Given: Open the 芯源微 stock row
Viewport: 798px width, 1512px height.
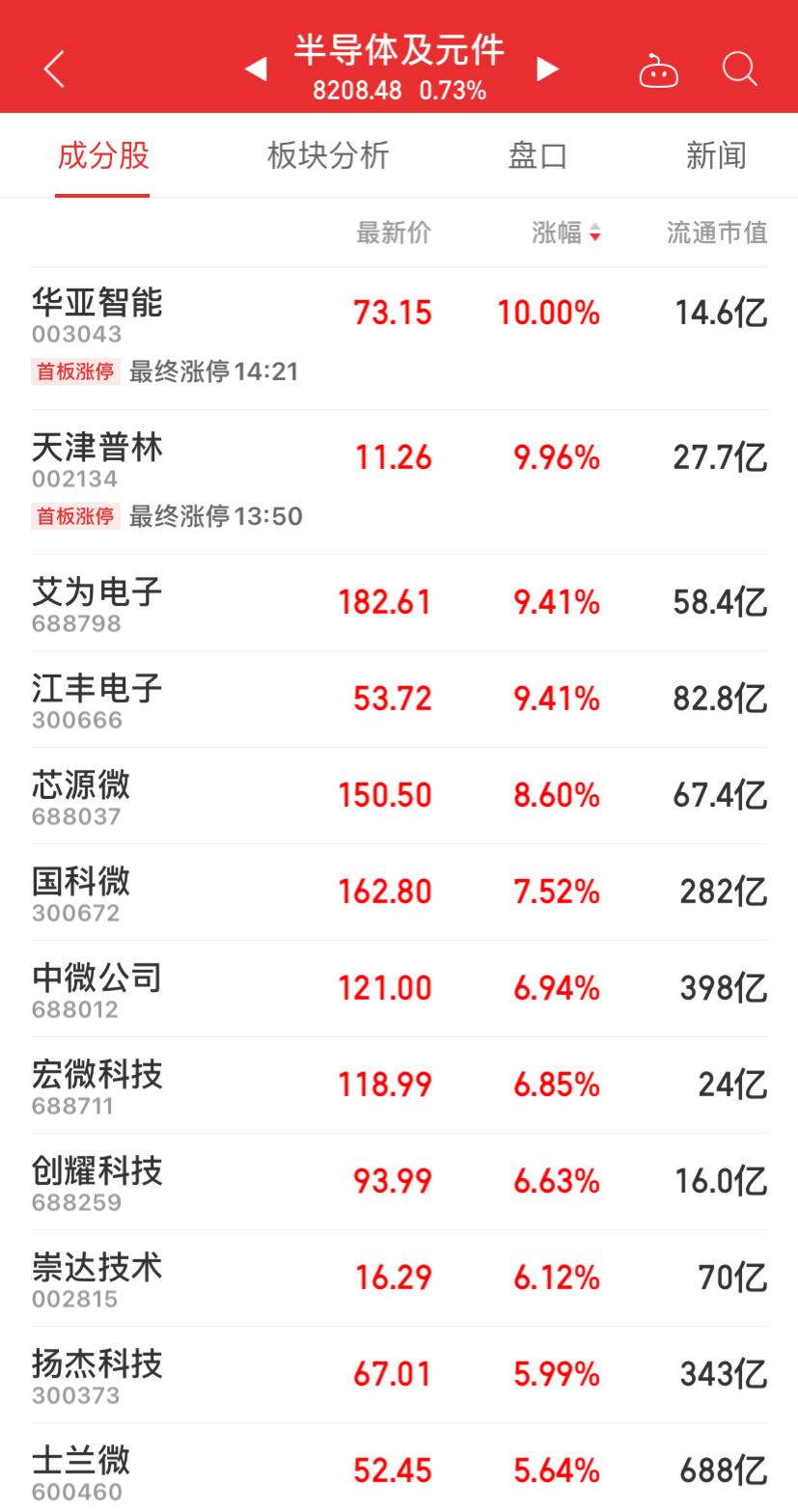Looking at the screenshot, I should click(399, 796).
